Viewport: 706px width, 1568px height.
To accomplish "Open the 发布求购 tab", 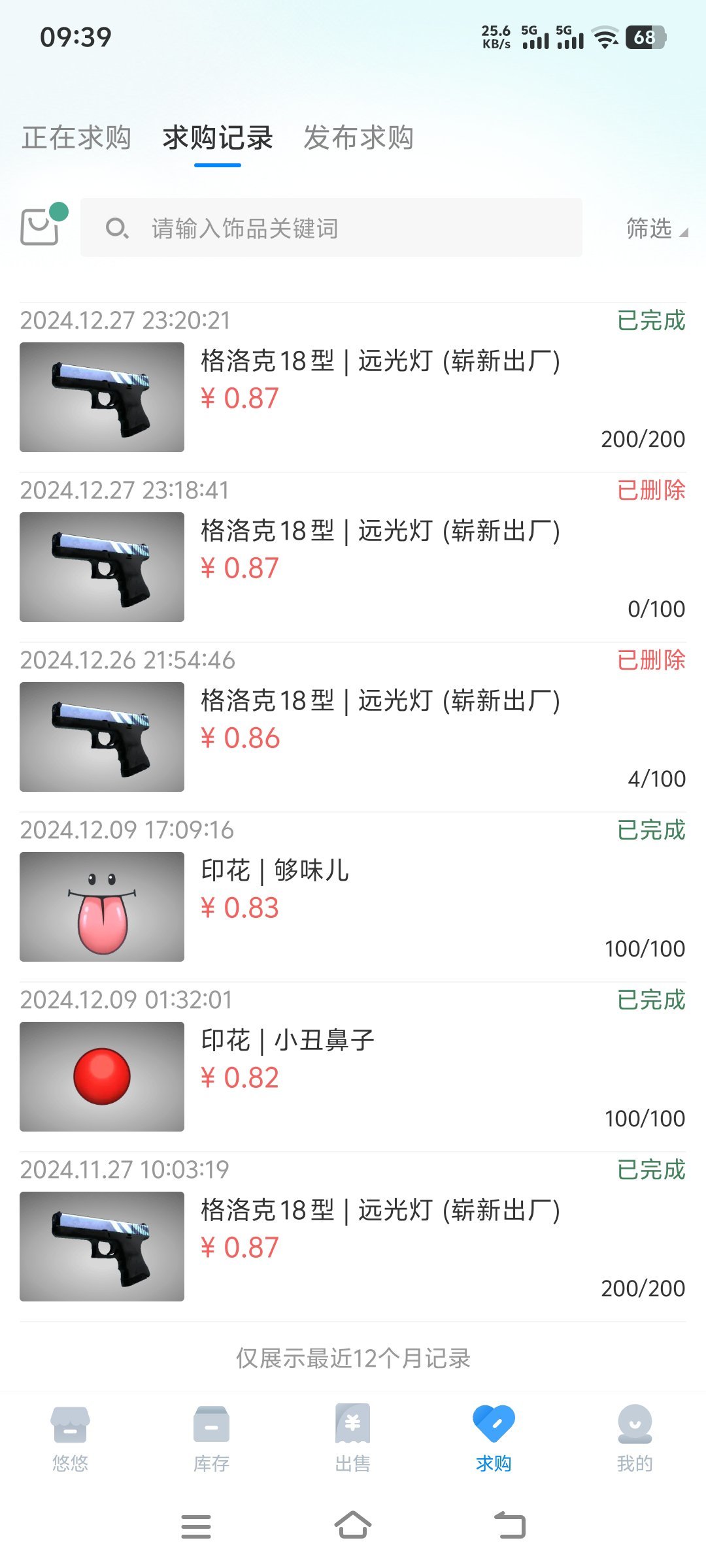I will click(x=358, y=138).
